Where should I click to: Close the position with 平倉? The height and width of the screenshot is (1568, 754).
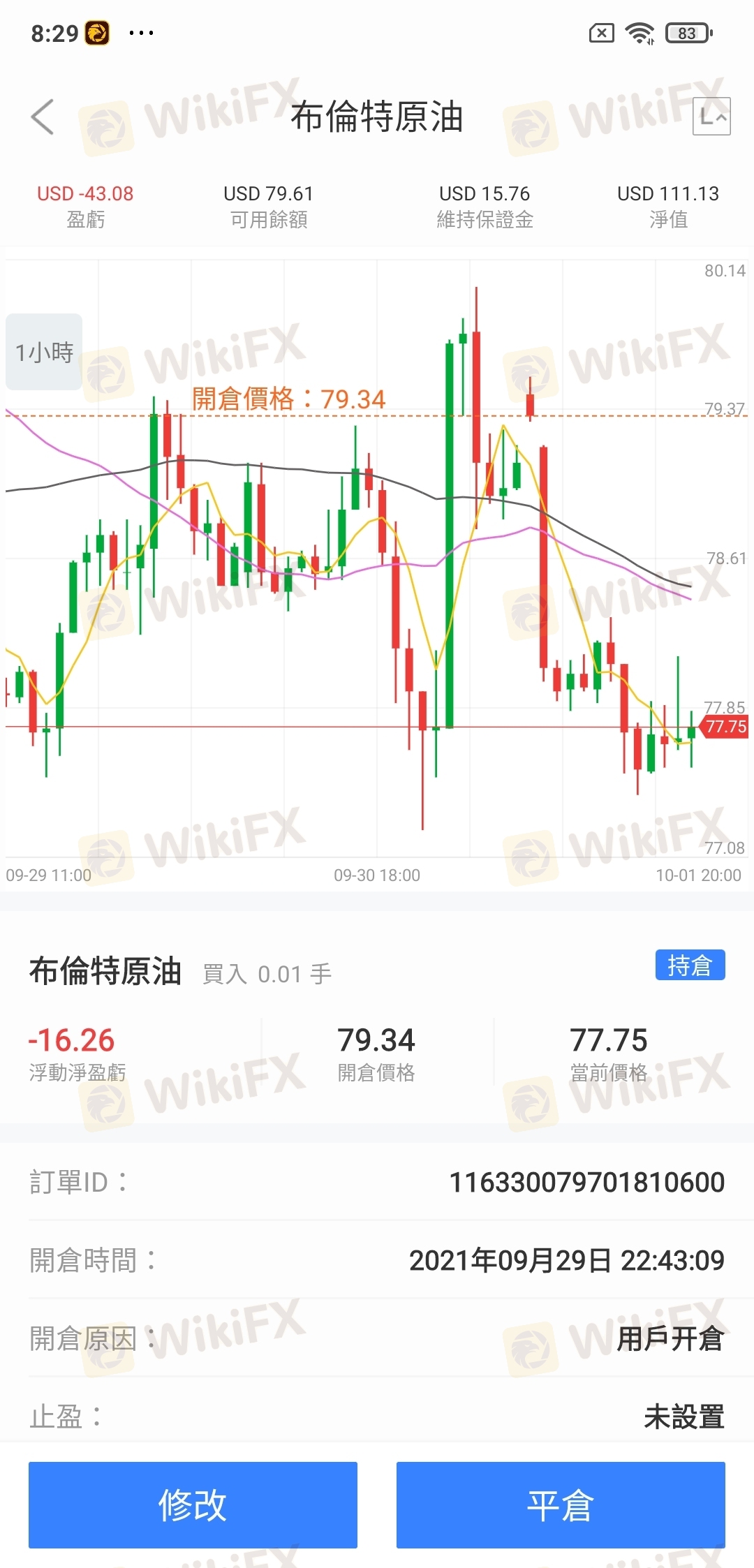pos(560,1504)
